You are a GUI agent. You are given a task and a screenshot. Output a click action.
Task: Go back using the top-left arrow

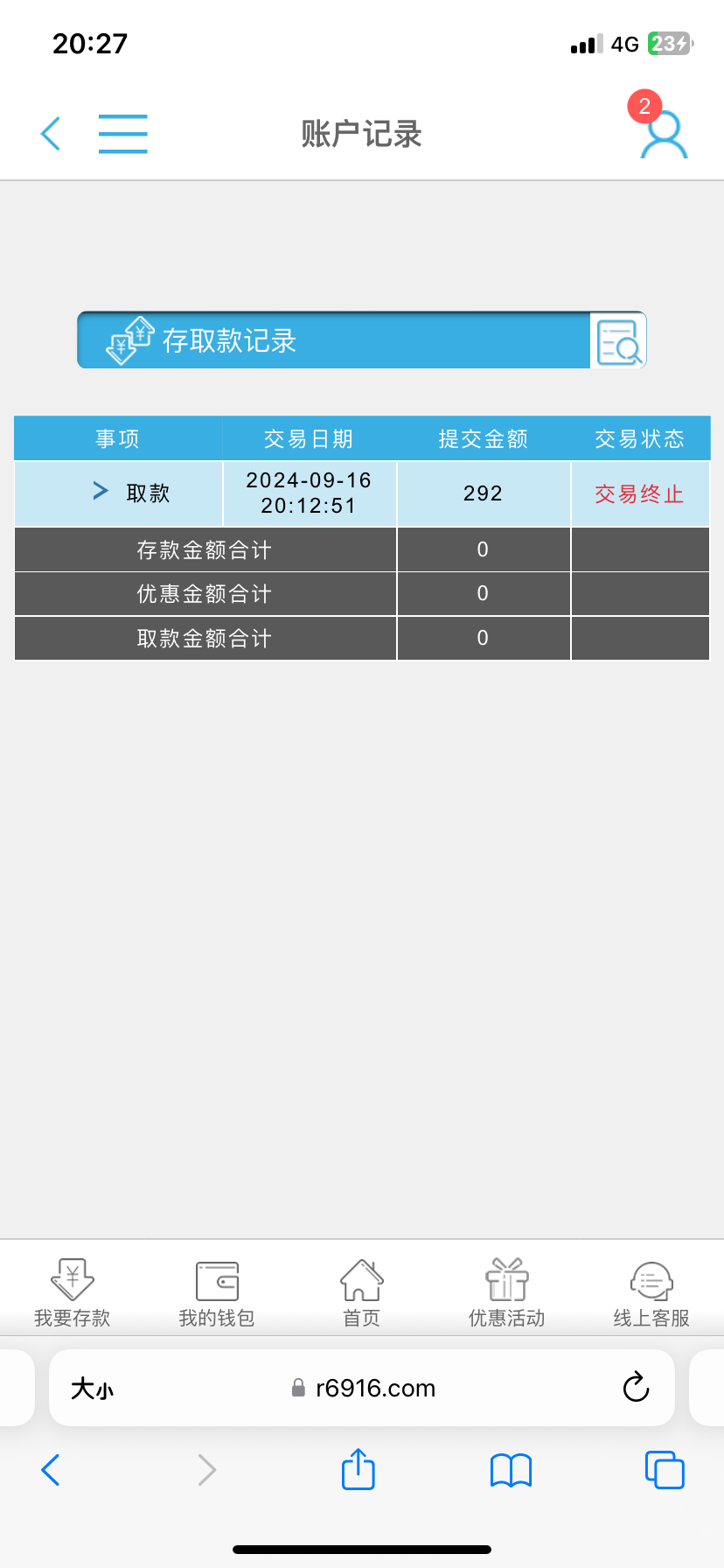[51, 134]
